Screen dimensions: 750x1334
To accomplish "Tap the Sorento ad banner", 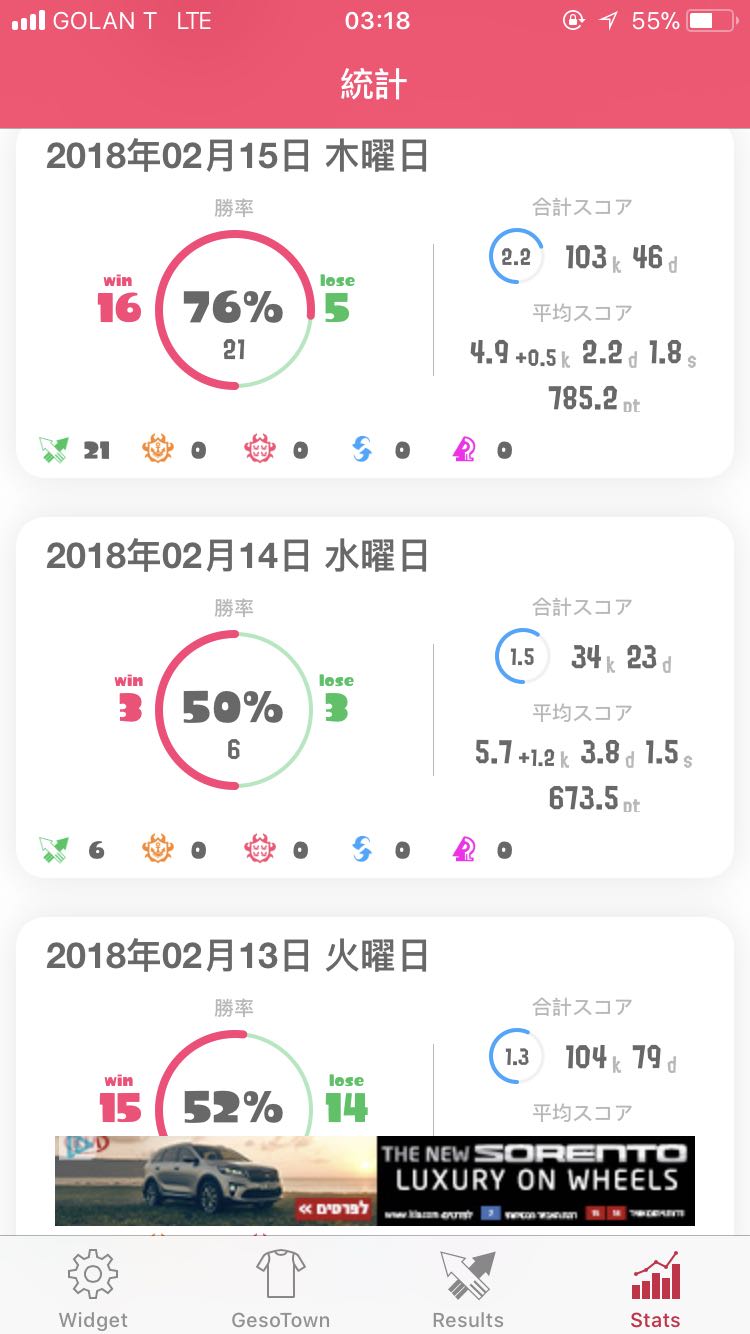I will 375,1180.
